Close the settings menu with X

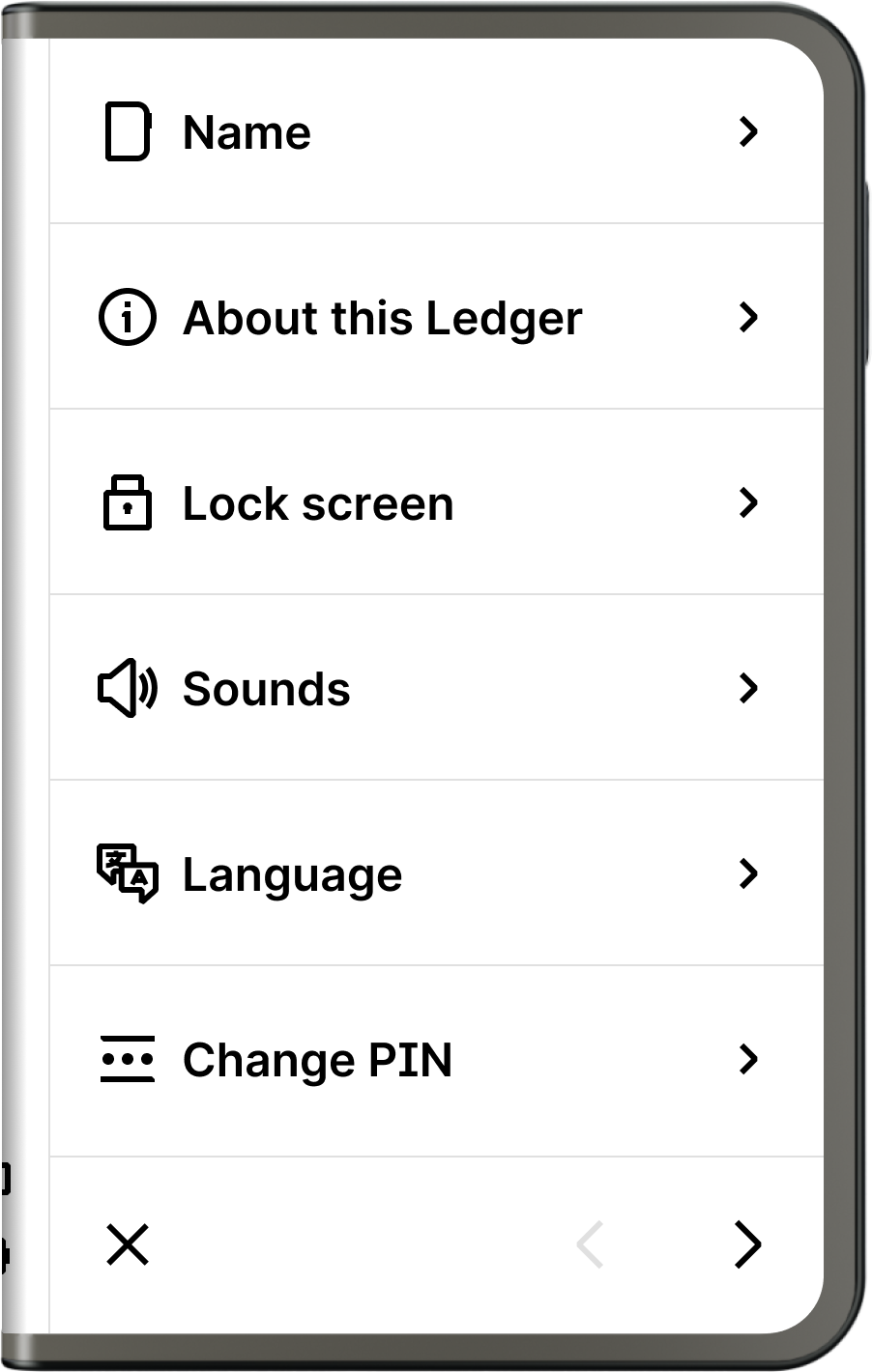point(128,1244)
